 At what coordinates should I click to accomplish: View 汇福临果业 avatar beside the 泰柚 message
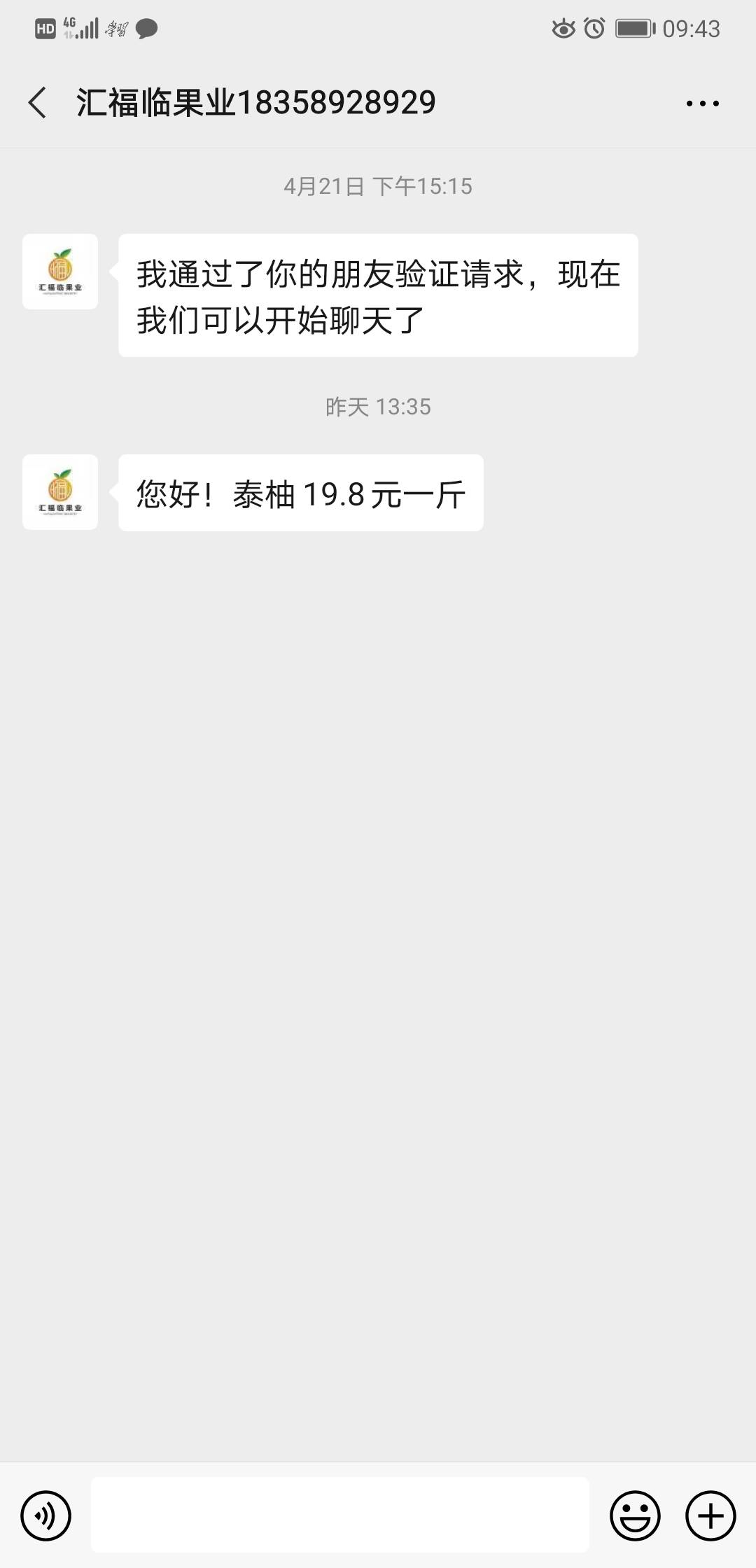(60, 492)
